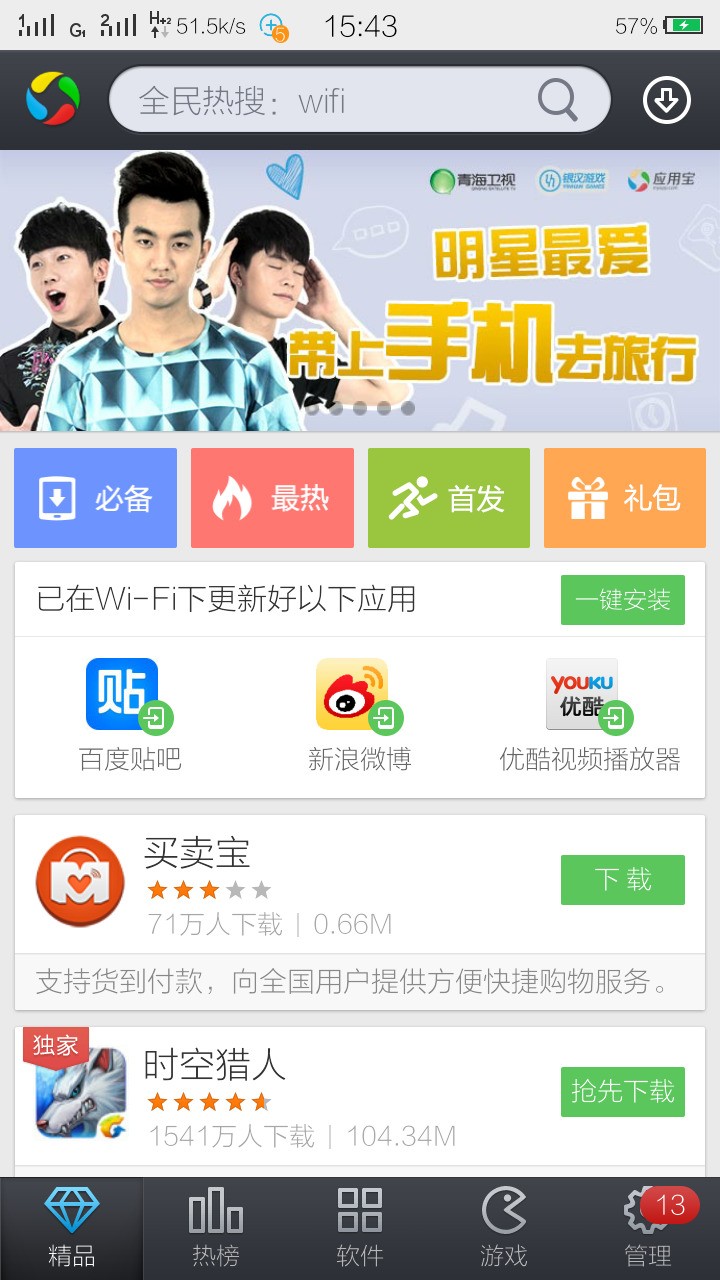The height and width of the screenshot is (1280, 720).
Task: Switch to the 游戏 tab
Action: pyautogui.click(x=504, y=1228)
